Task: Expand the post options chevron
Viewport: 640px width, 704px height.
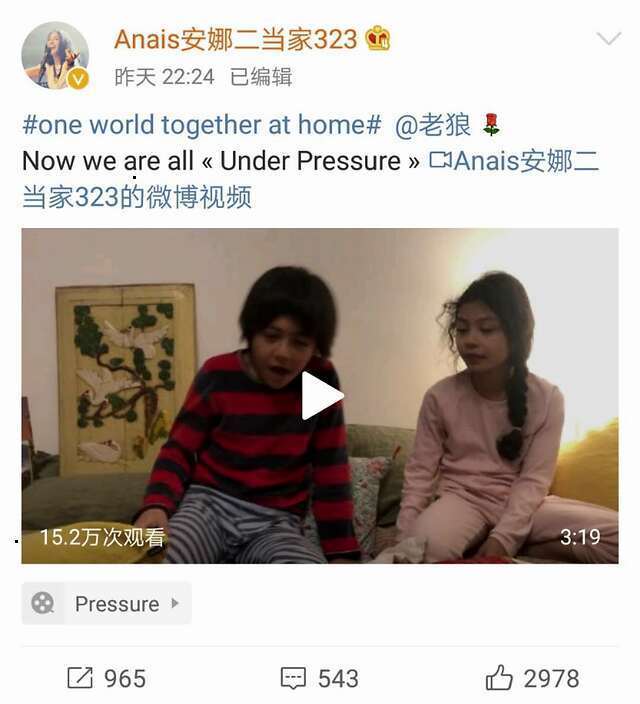Action: [x=608, y=39]
